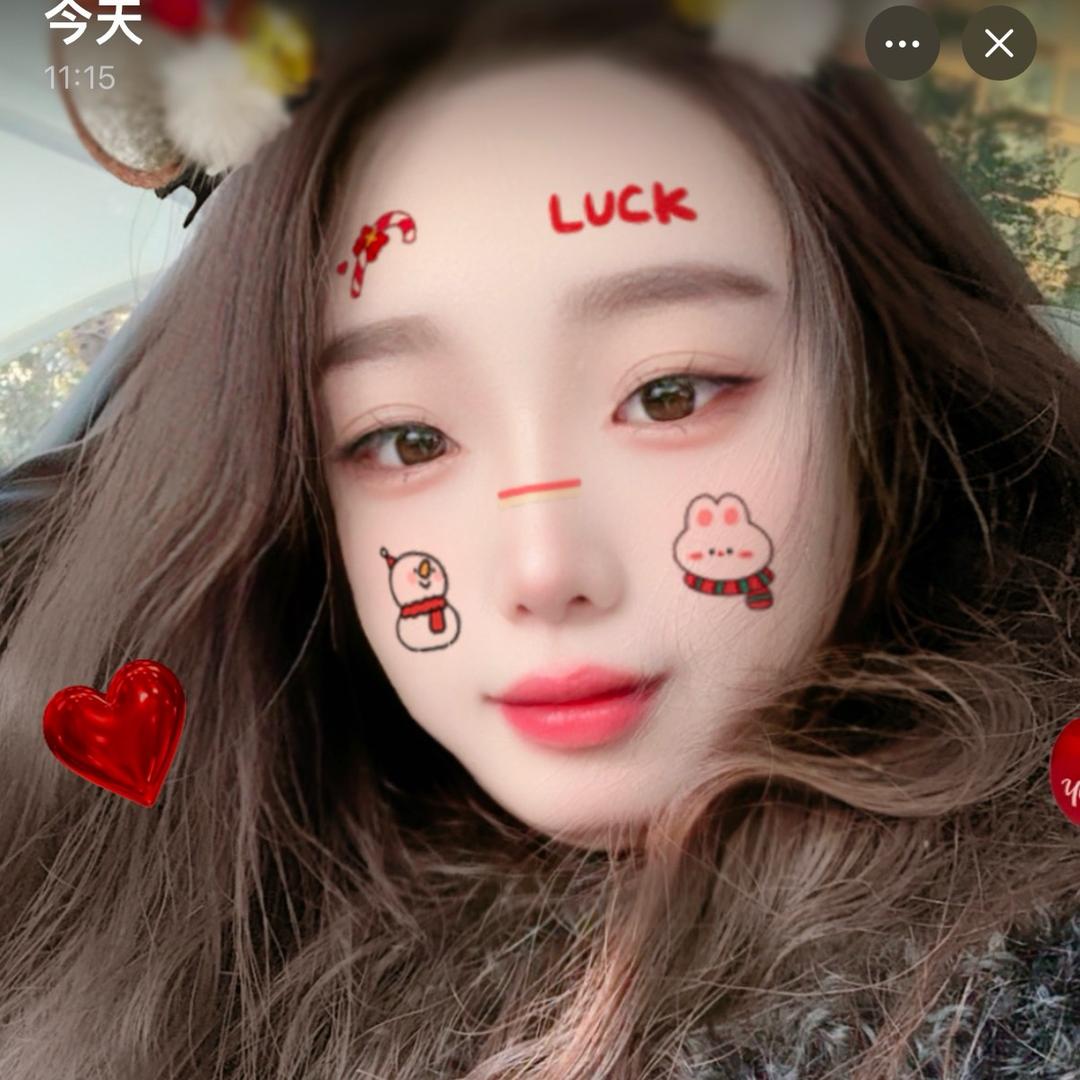Open the three-dot more options menu
This screenshot has width=1080, height=1080.
pos(902,43)
